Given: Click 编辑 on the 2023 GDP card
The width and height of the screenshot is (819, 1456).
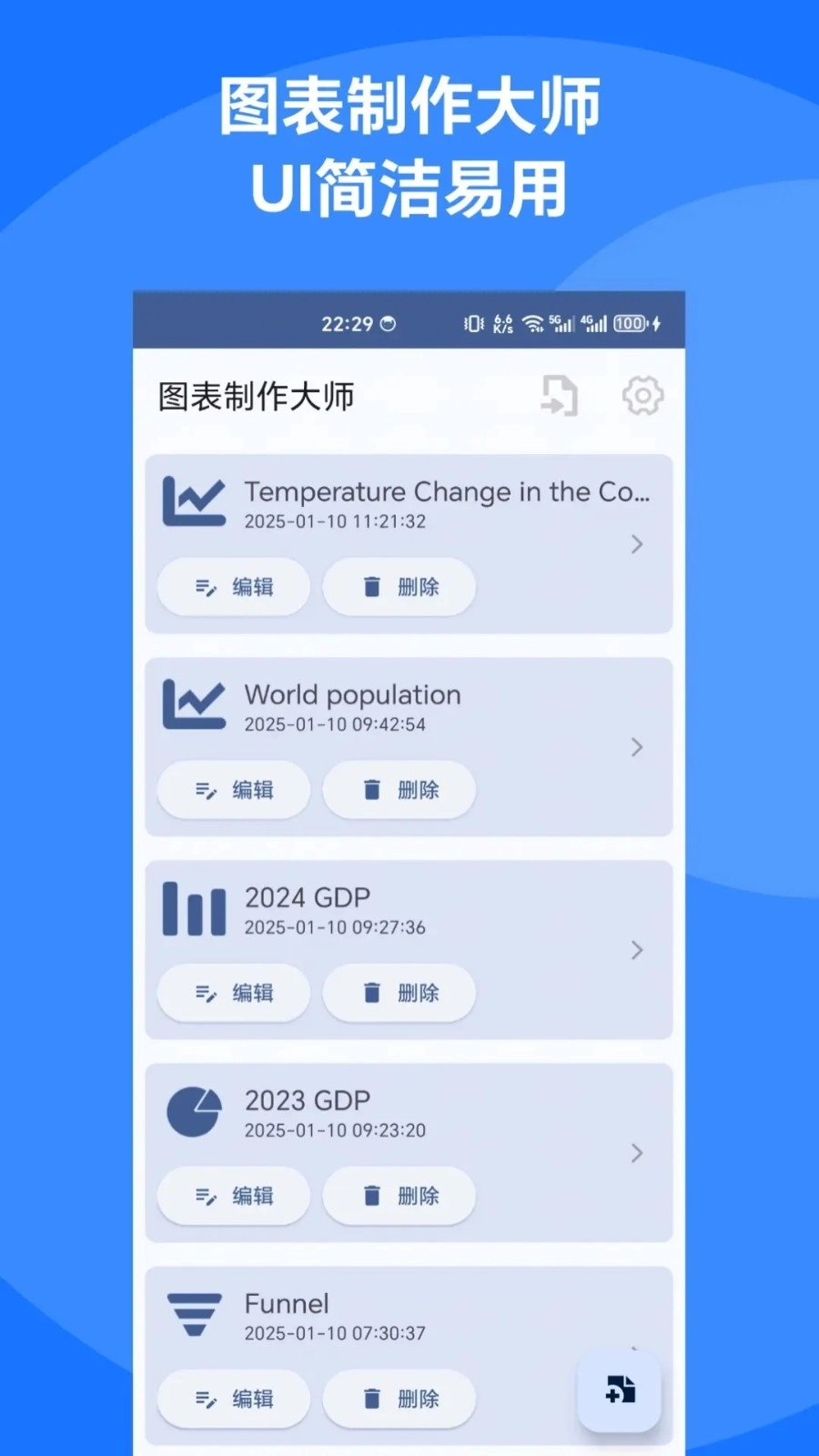Looking at the screenshot, I should (233, 1196).
